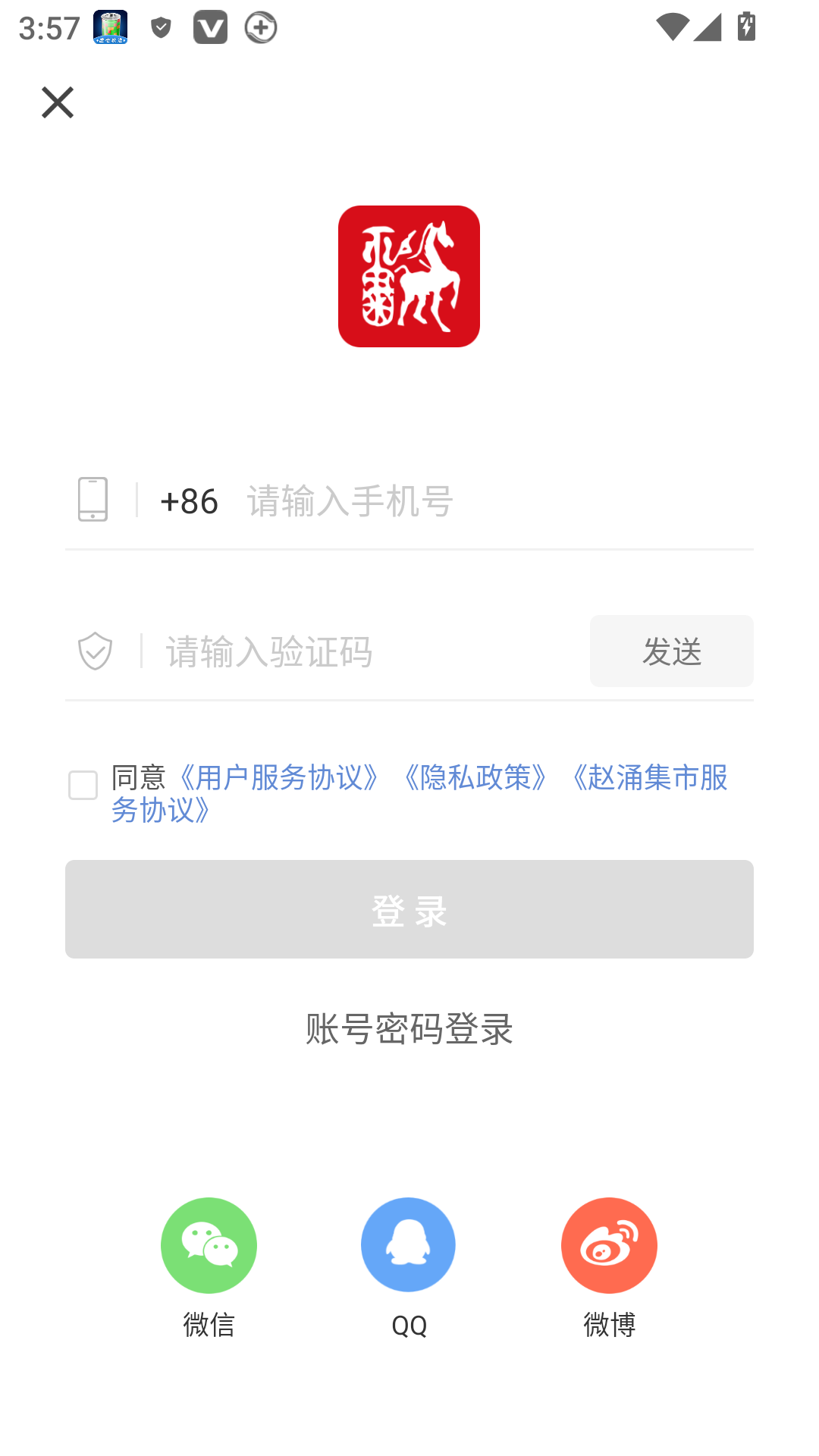The height and width of the screenshot is (1456, 819).
Task: Click the 请输入手机号 phone input field
Action: coord(349,500)
